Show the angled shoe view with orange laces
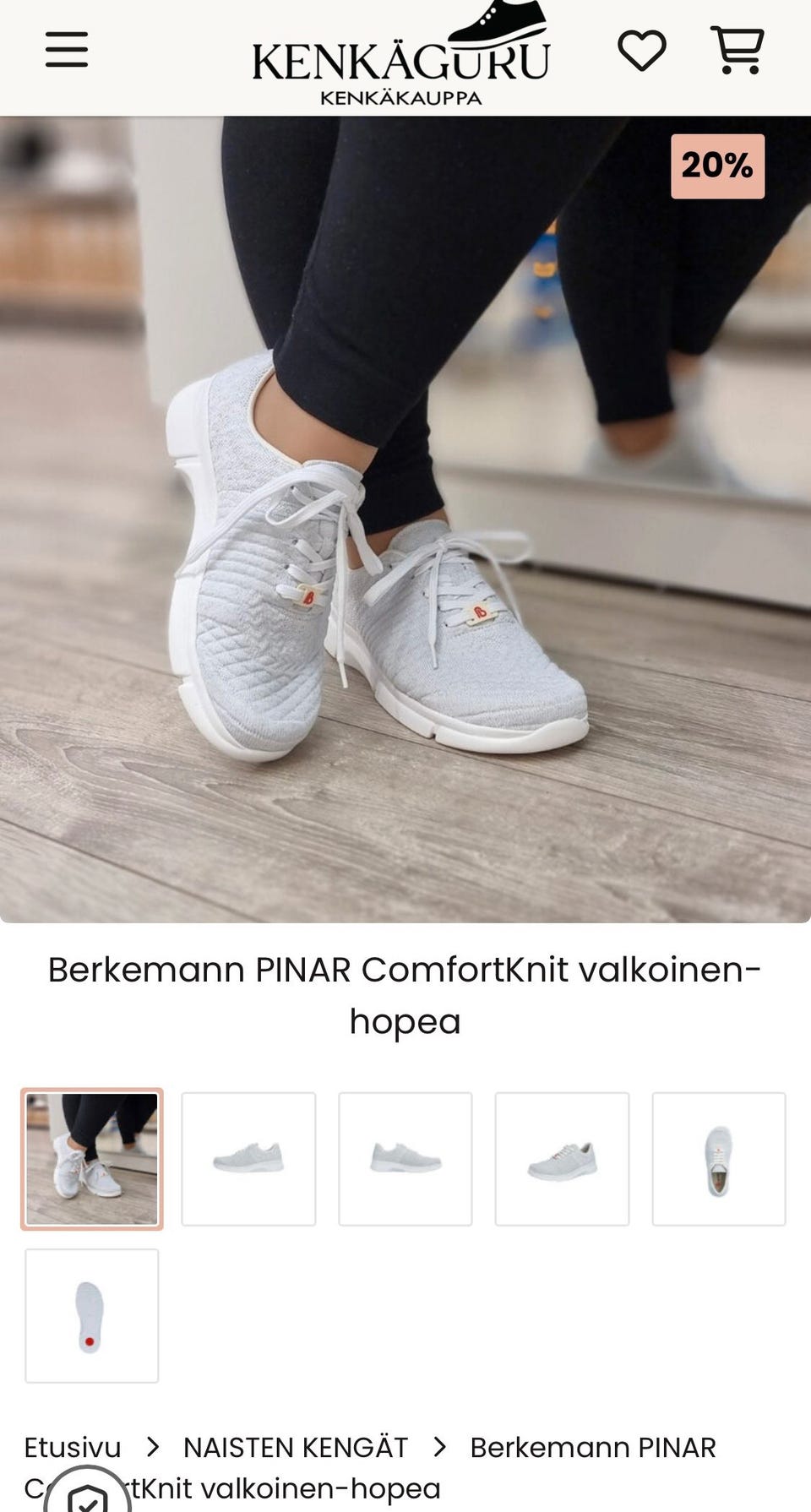This screenshot has width=811, height=1512. click(x=562, y=1159)
